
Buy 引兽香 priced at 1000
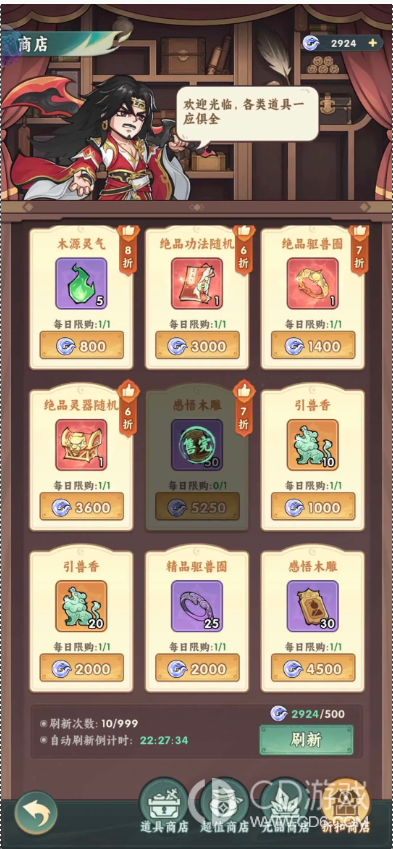pos(313,507)
